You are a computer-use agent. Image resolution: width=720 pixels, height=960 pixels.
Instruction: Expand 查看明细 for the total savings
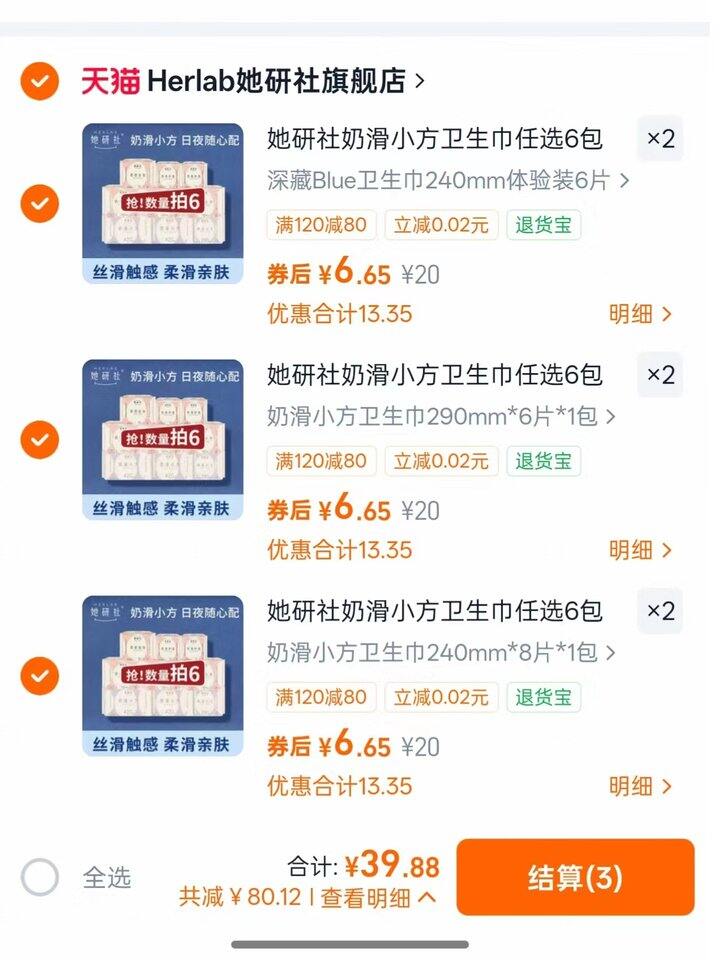pyautogui.click(x=377, y=897)
